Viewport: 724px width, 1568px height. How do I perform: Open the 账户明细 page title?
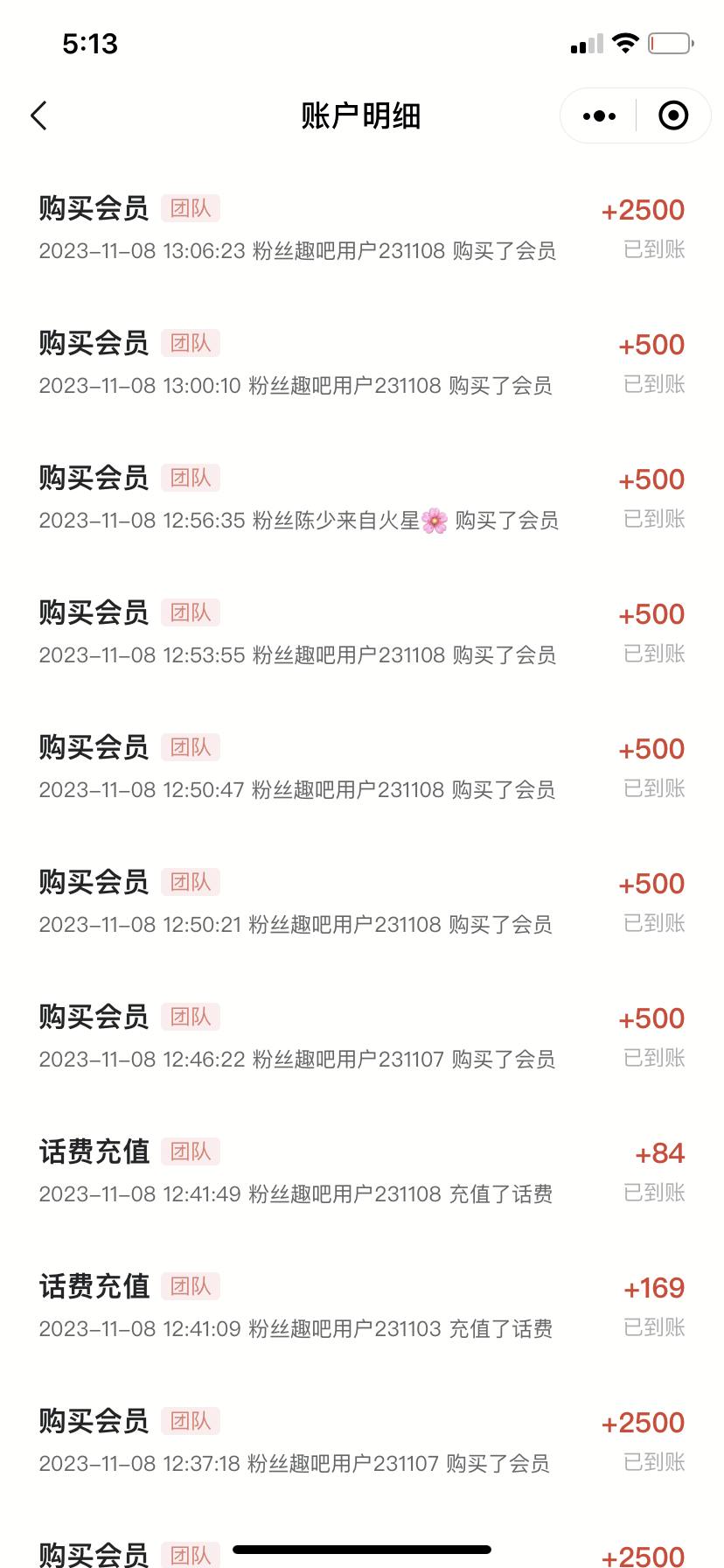point(362,115)
